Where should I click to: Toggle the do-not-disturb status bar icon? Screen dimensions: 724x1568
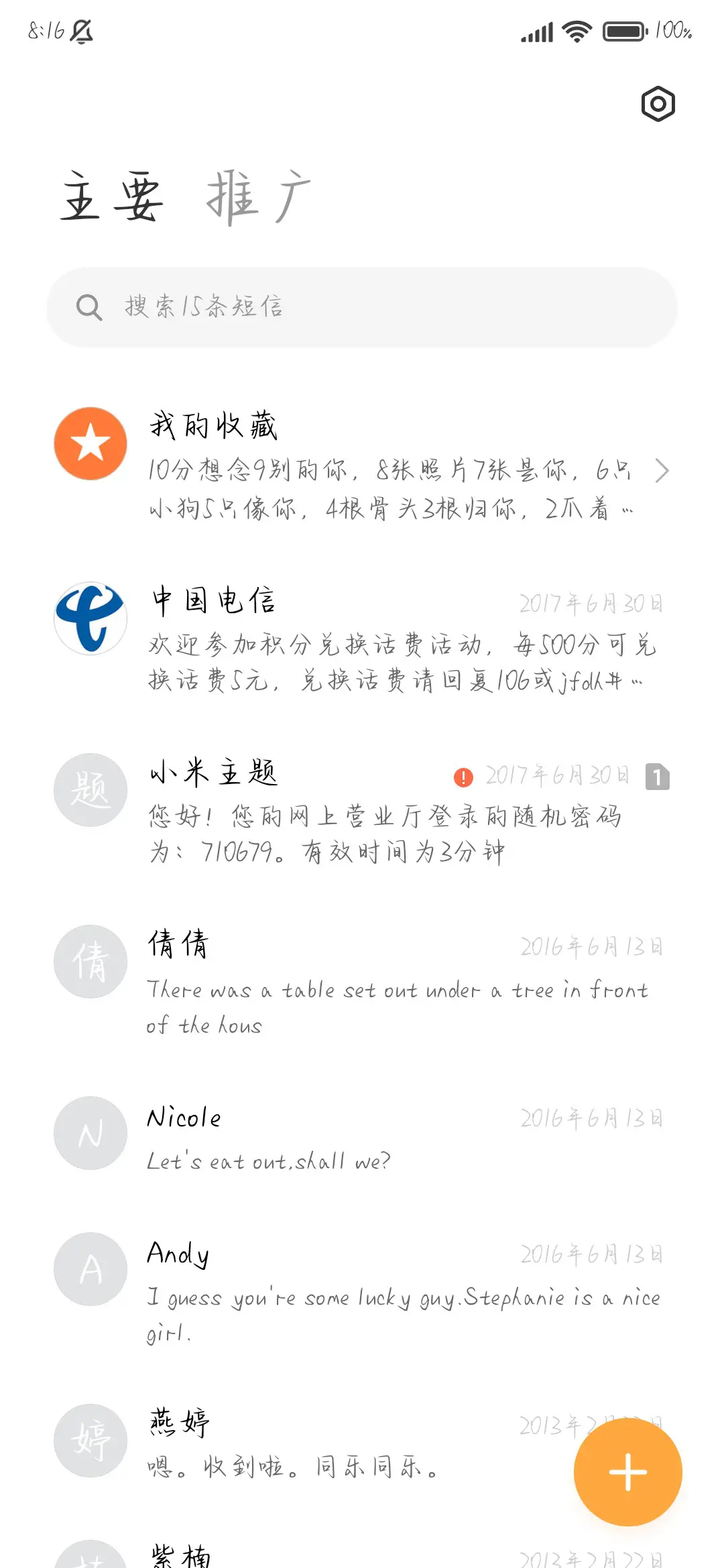pyautogui.click(x=82, y=32)
